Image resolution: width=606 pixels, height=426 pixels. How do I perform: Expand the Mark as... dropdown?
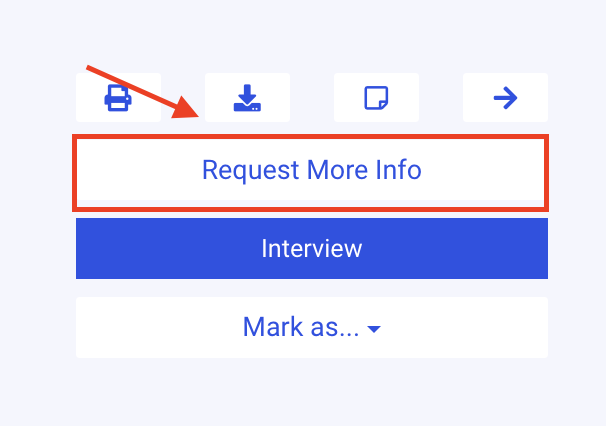click(311, 327)
